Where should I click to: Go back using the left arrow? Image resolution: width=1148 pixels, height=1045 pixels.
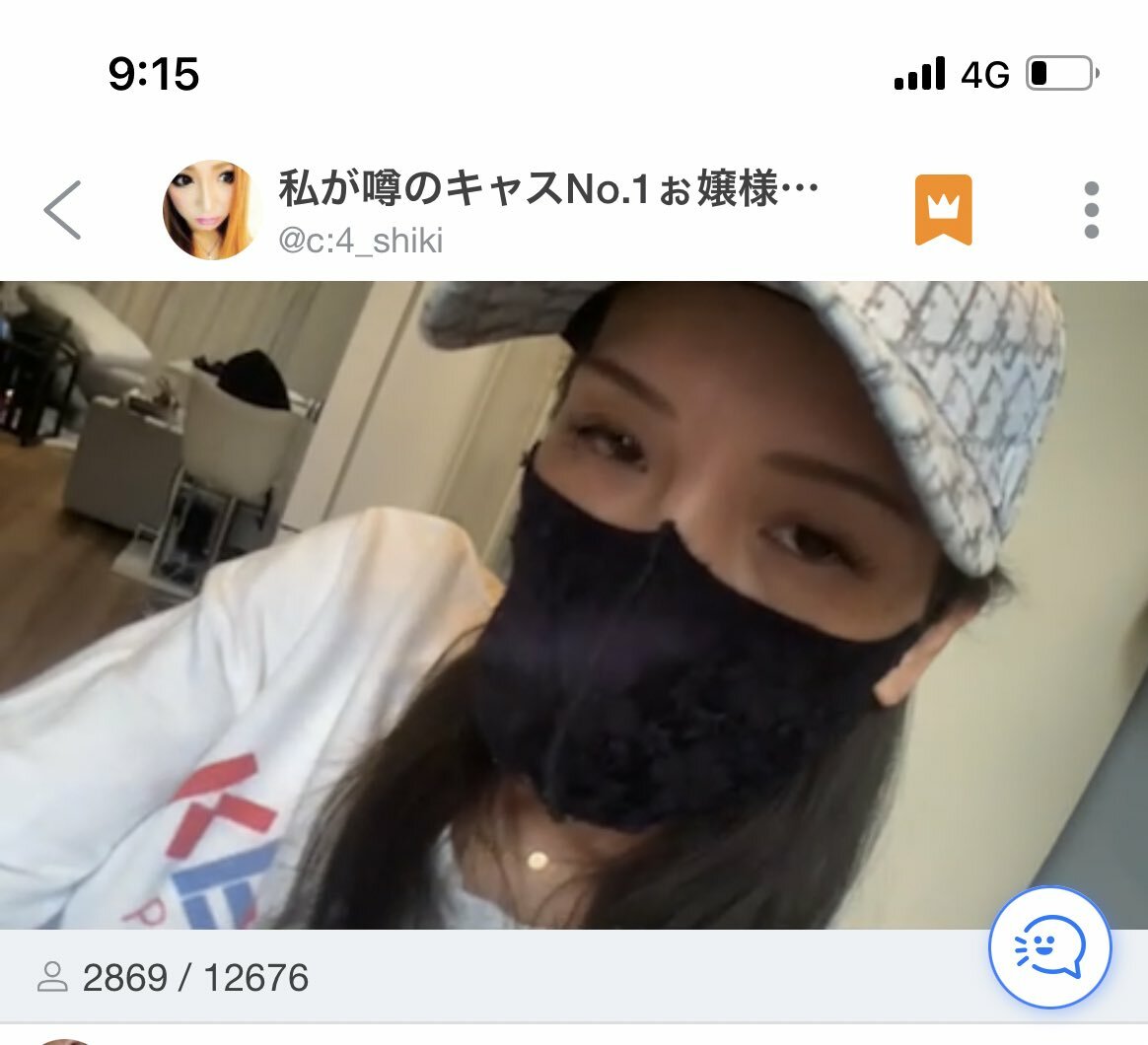point(62,210)
